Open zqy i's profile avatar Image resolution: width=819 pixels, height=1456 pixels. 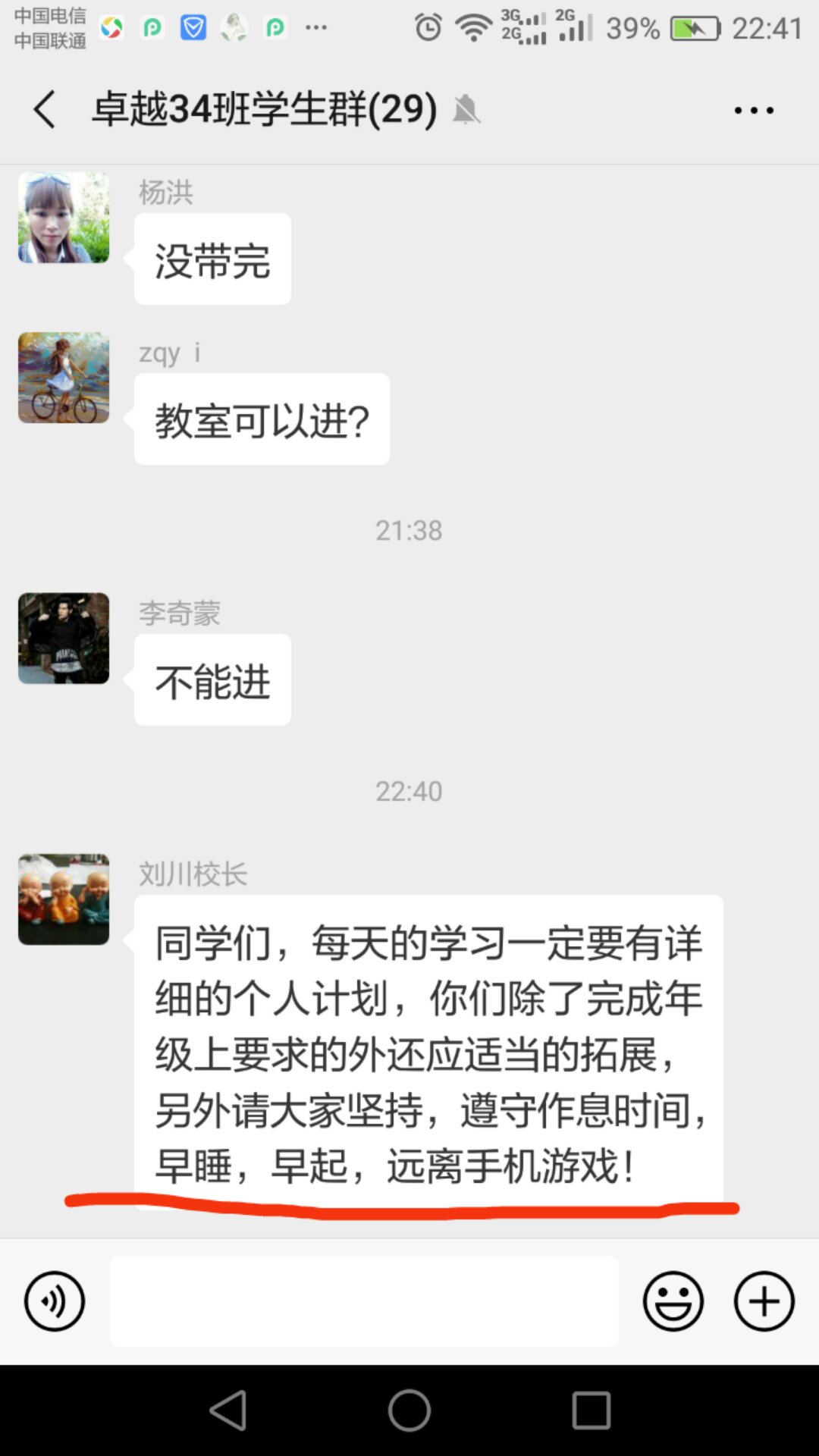coord(64,378)
